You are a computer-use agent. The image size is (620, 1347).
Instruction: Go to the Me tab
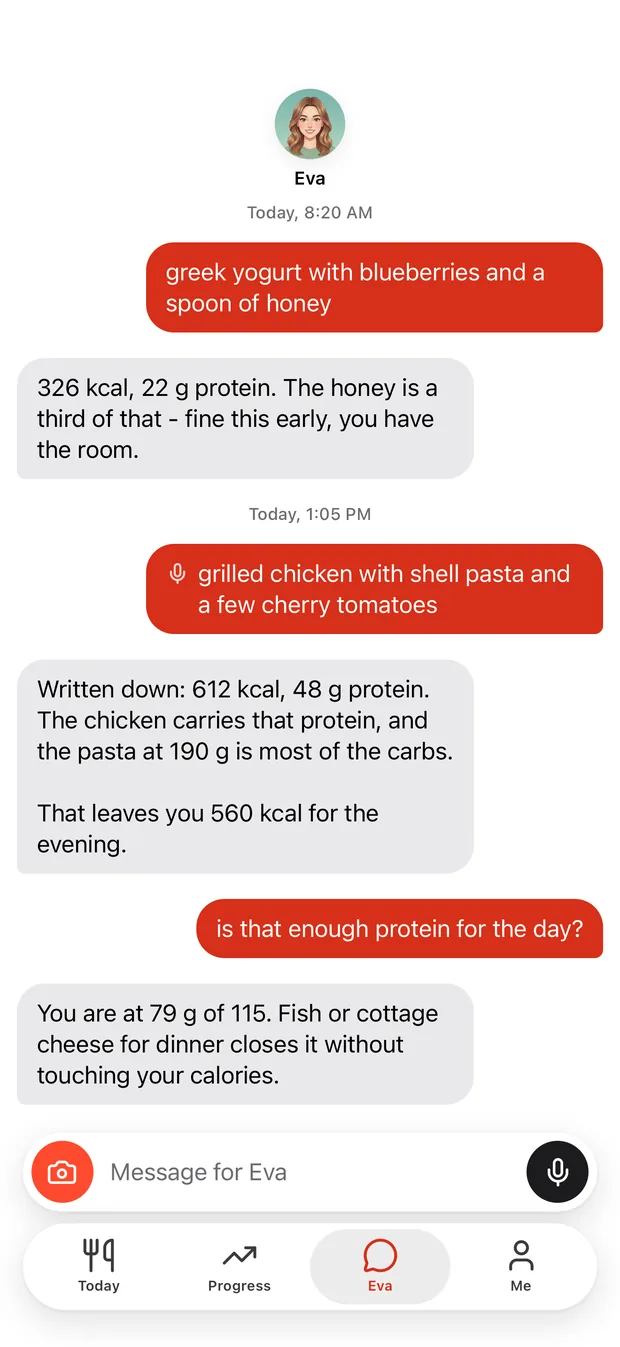tap(520, 1266)
